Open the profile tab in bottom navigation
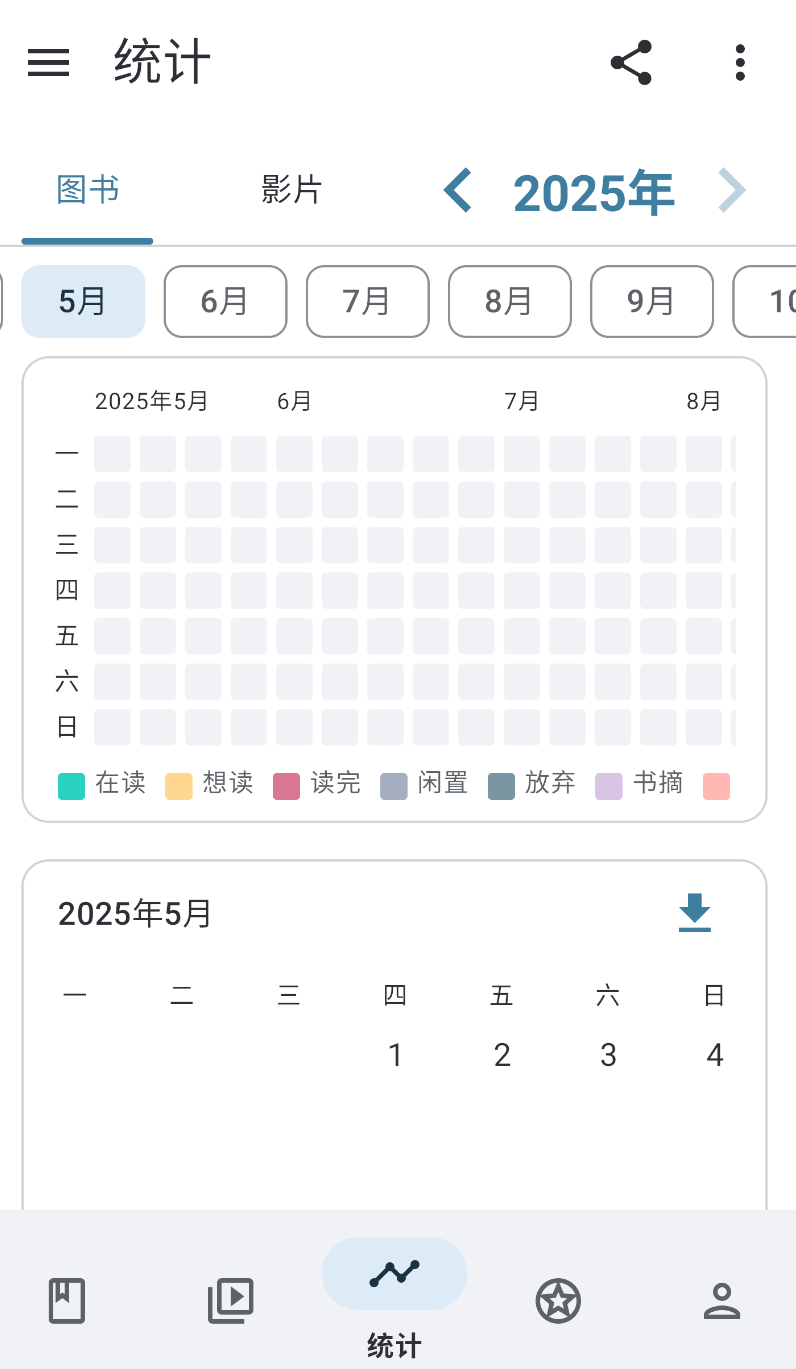796x1369 pixels. 721,1301
